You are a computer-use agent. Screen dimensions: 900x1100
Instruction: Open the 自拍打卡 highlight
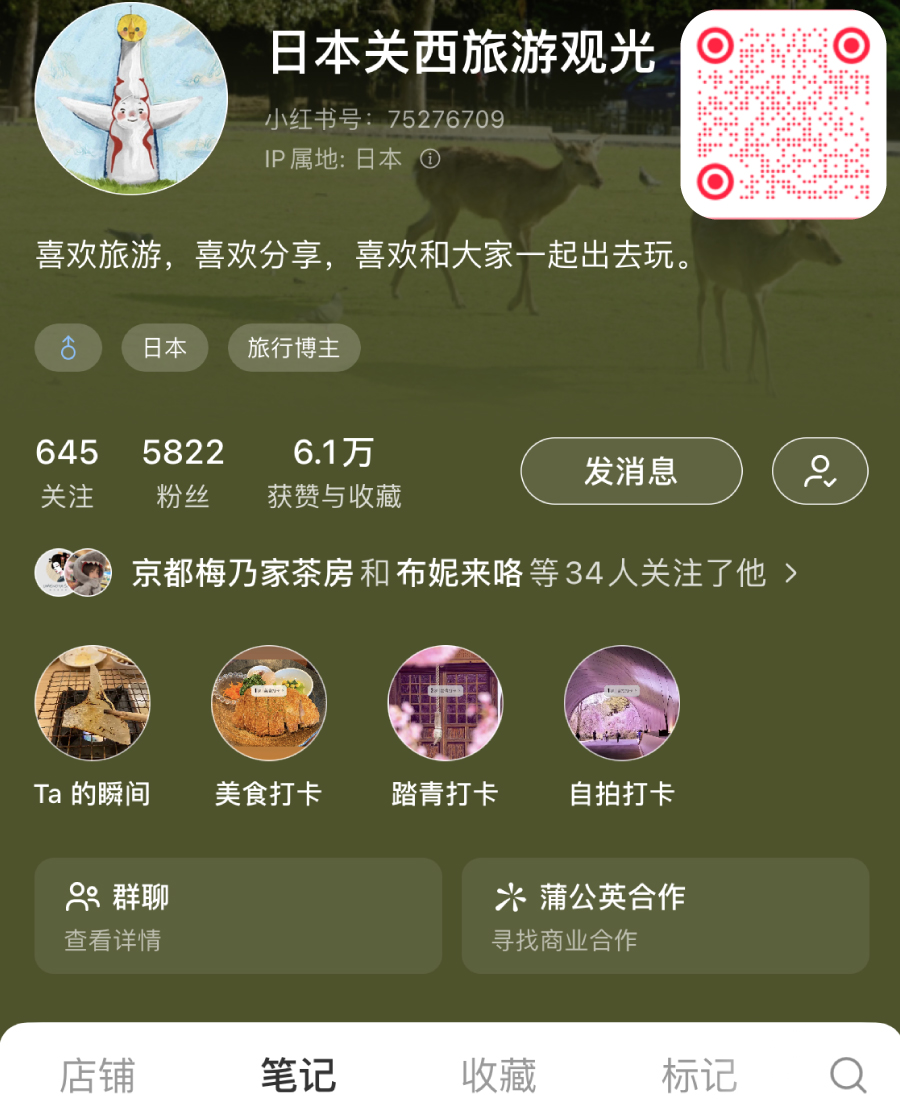[621, 703]
